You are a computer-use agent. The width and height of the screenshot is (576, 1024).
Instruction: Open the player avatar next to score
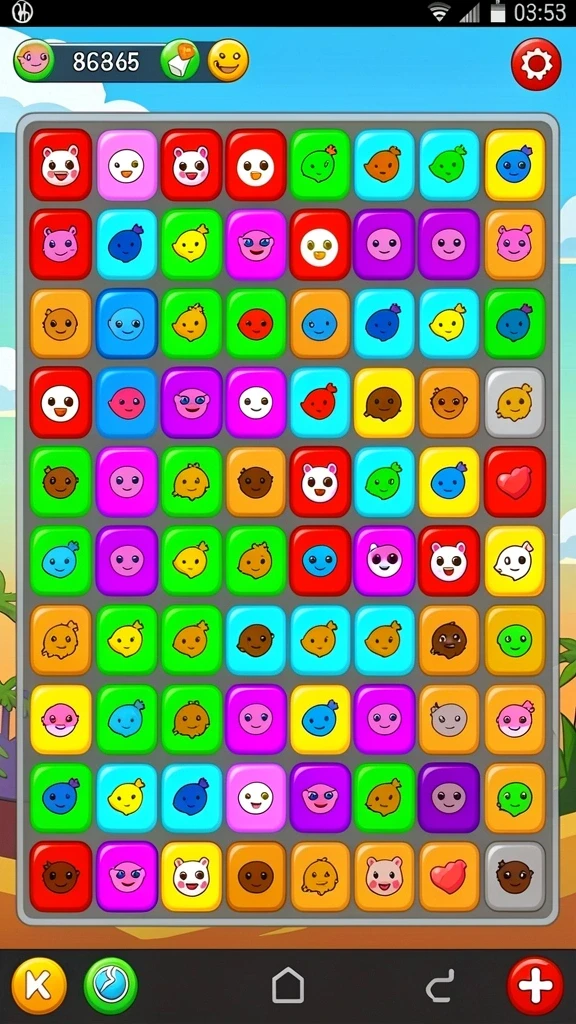click(x=34, y=61)
